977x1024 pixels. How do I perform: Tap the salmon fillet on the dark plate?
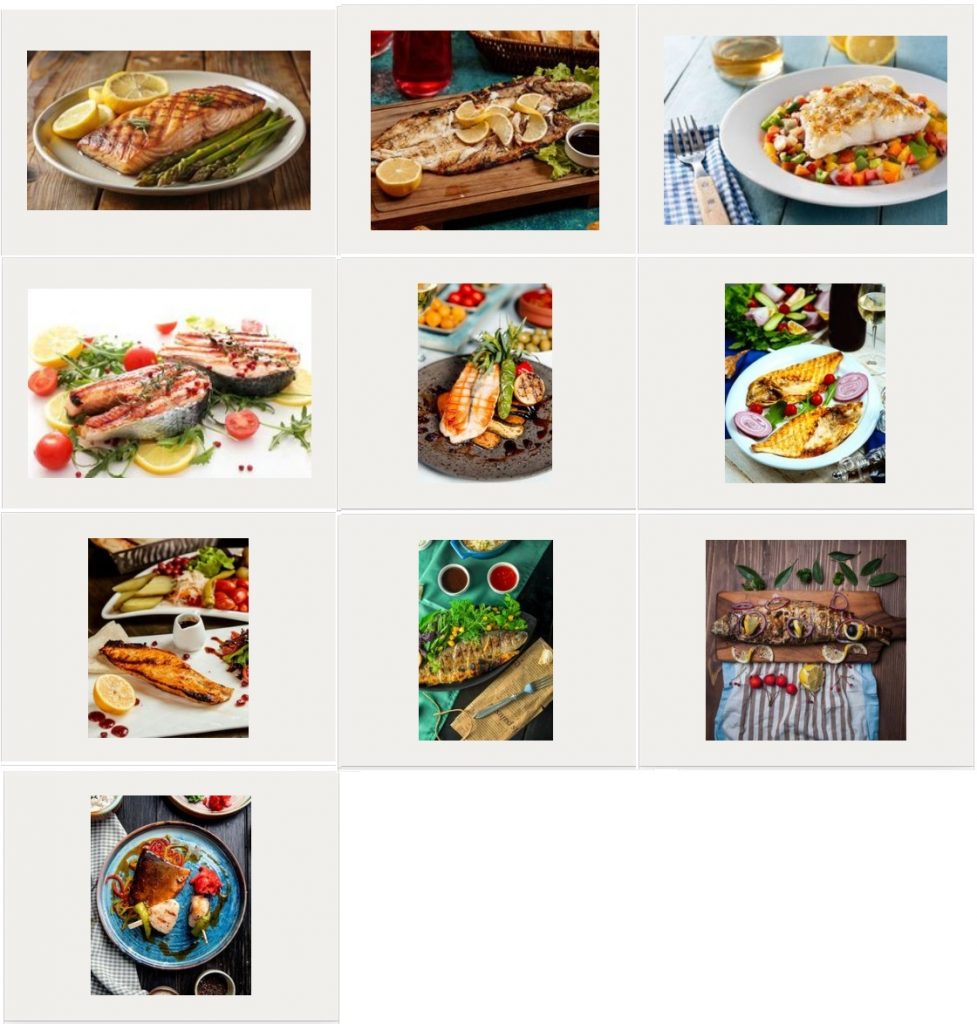pos(485,383)
